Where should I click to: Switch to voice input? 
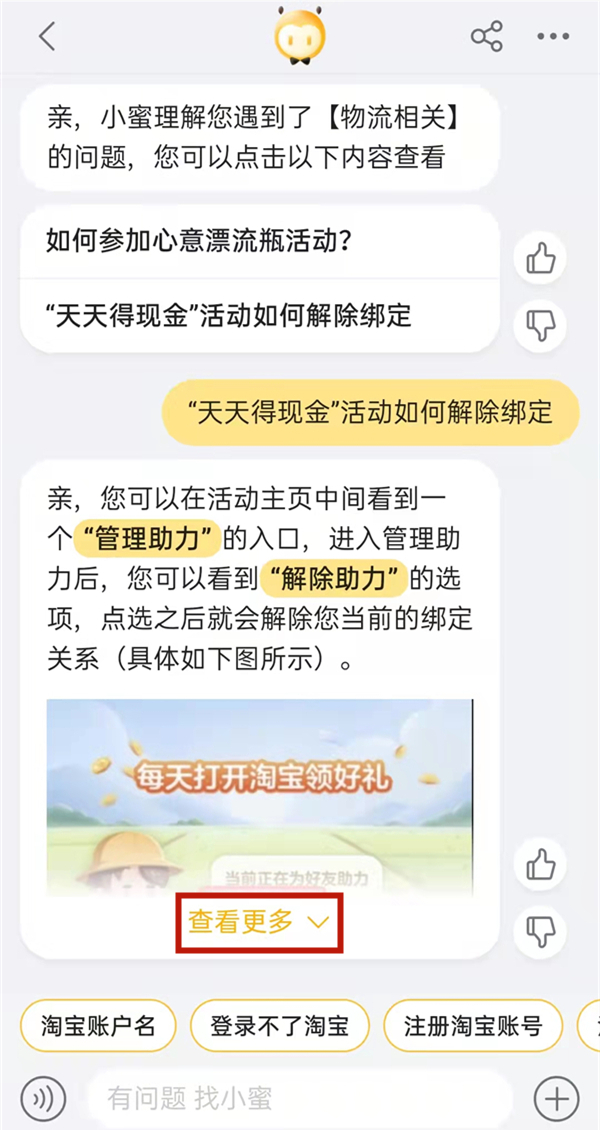pos(42,1098)
